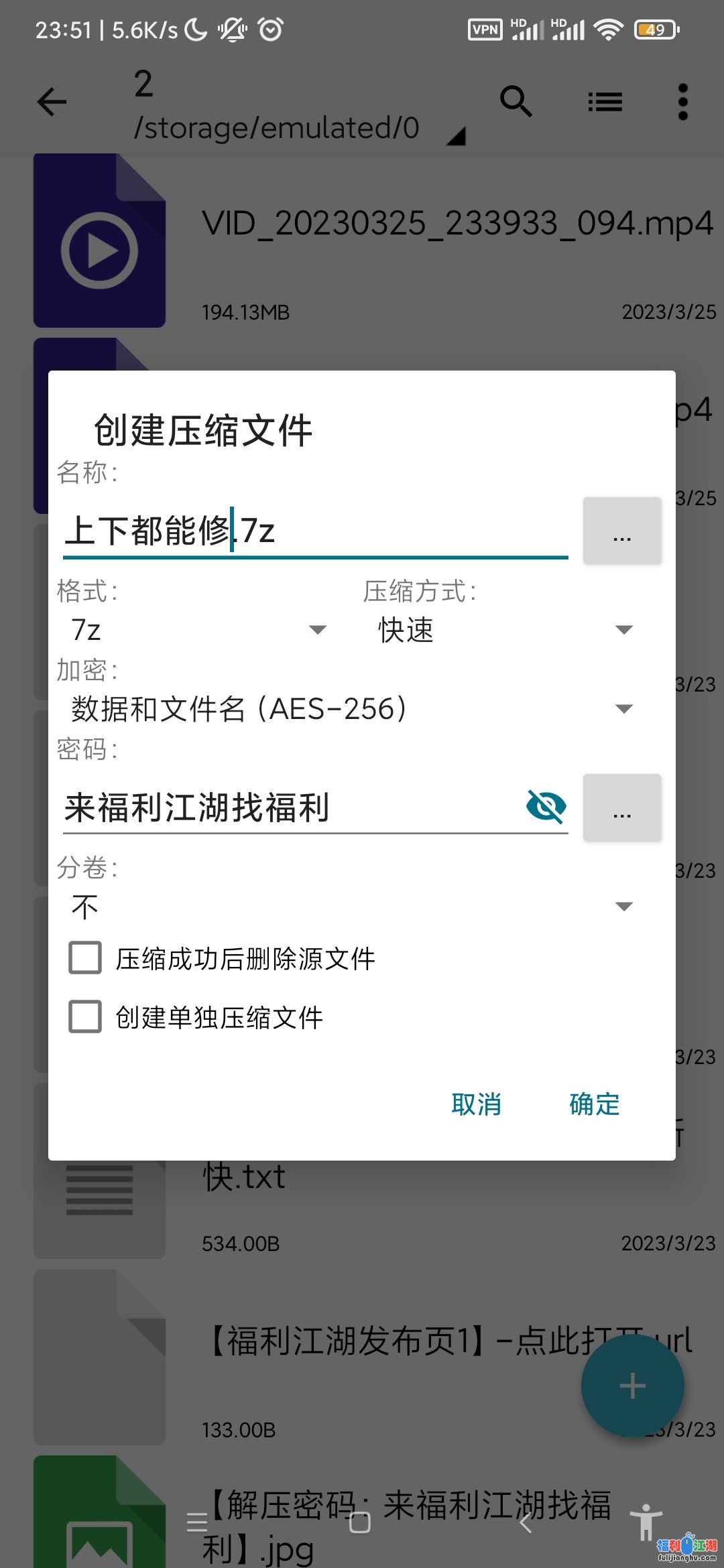
Task: Expand the 分卷 dropdown showing 不
Action: coord(353,907)
